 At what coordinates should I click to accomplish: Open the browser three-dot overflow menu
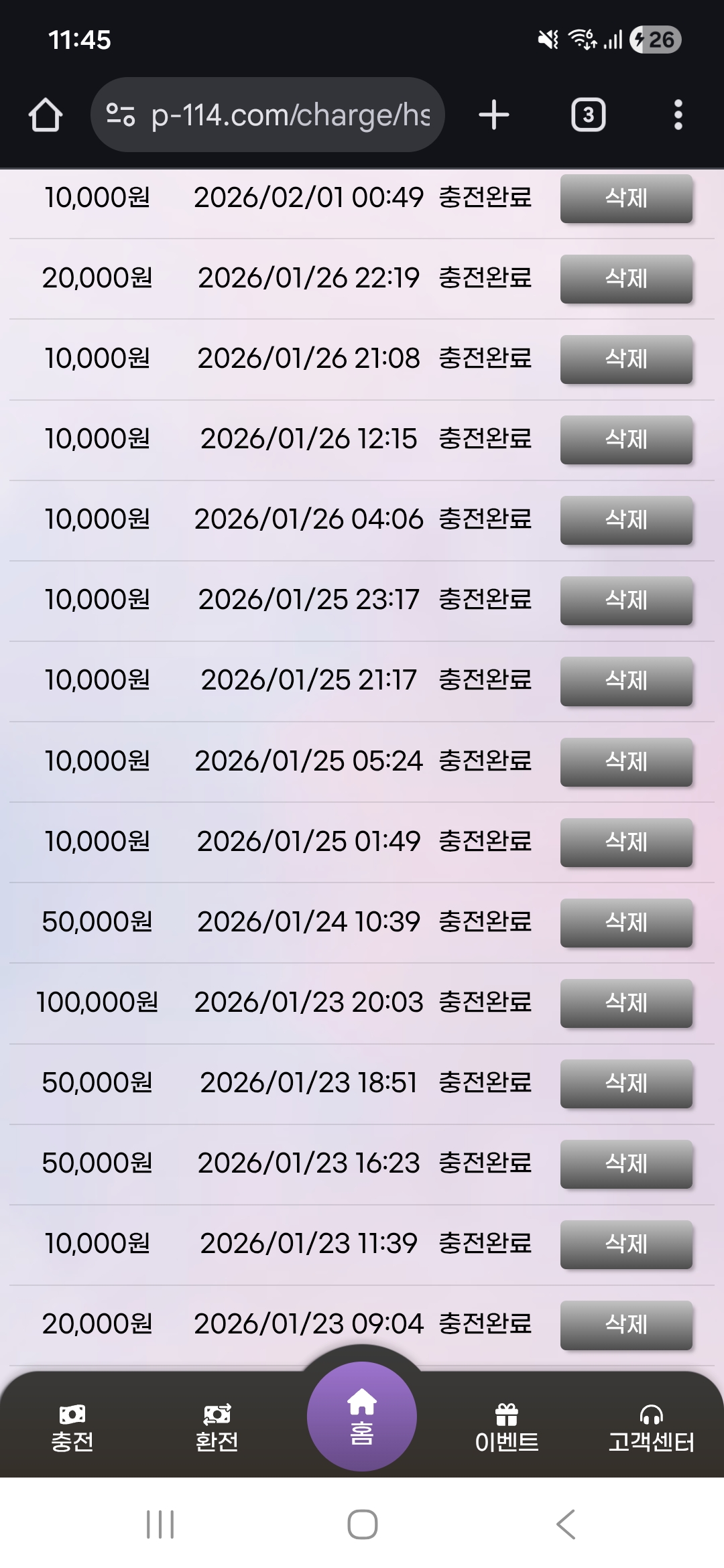[678, 114]
